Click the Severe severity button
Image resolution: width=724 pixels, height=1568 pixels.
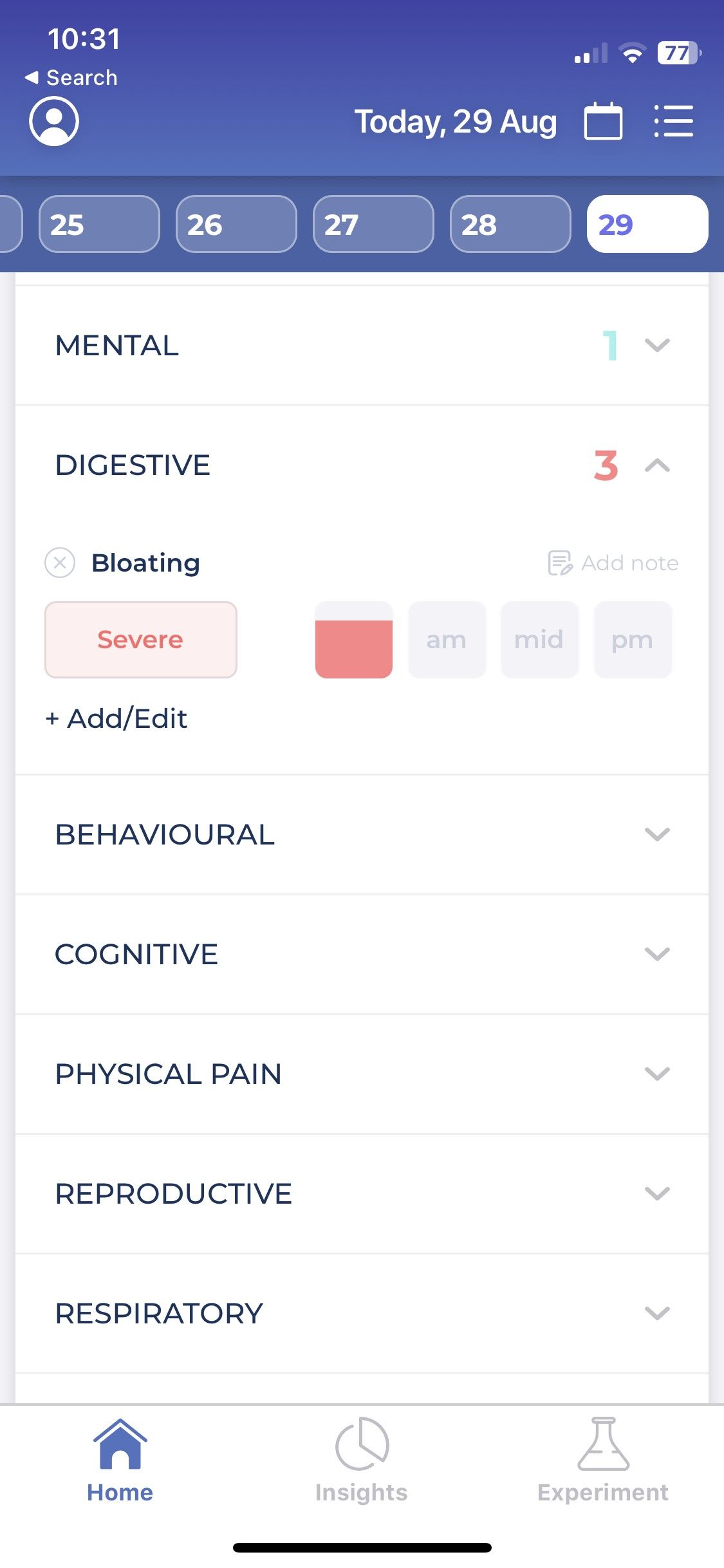click(140, 639)
